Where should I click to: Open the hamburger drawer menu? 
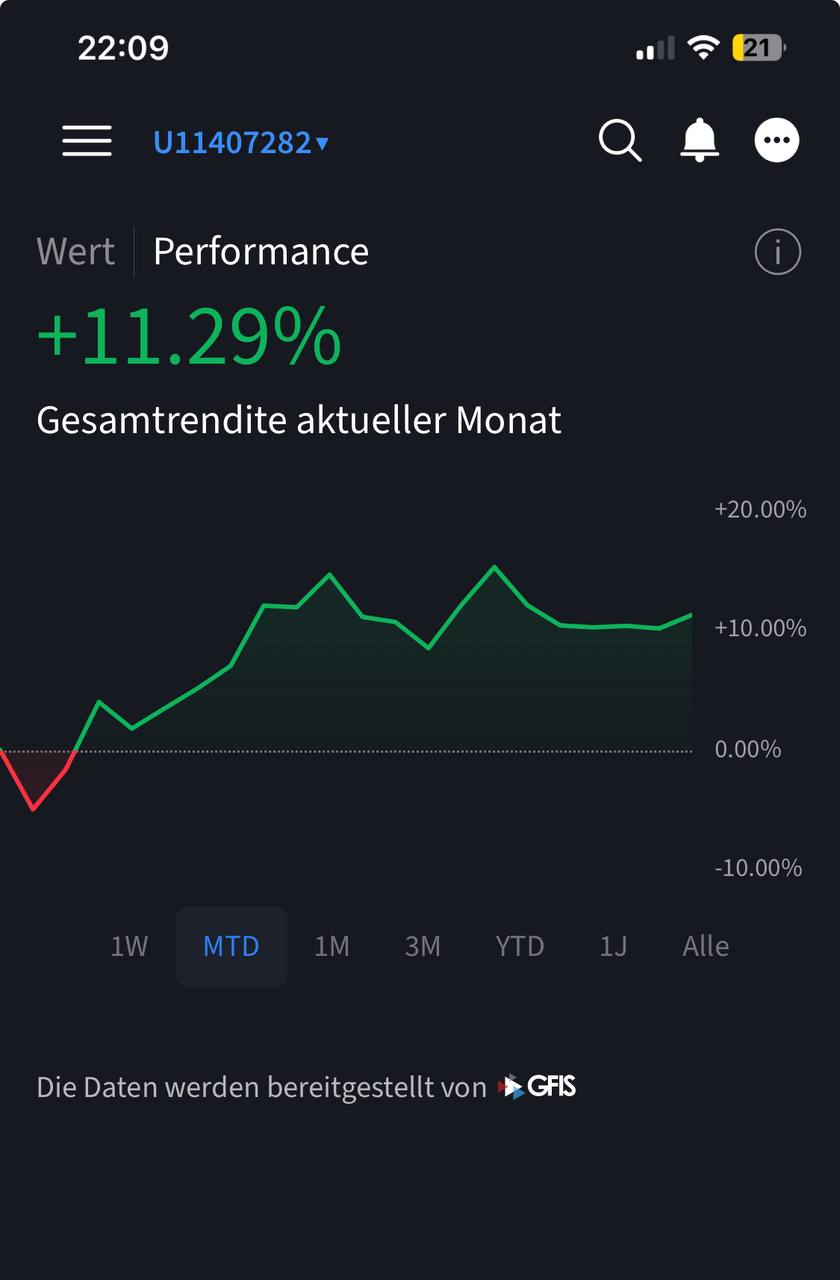pyautogui.click(x=87, y=141)
